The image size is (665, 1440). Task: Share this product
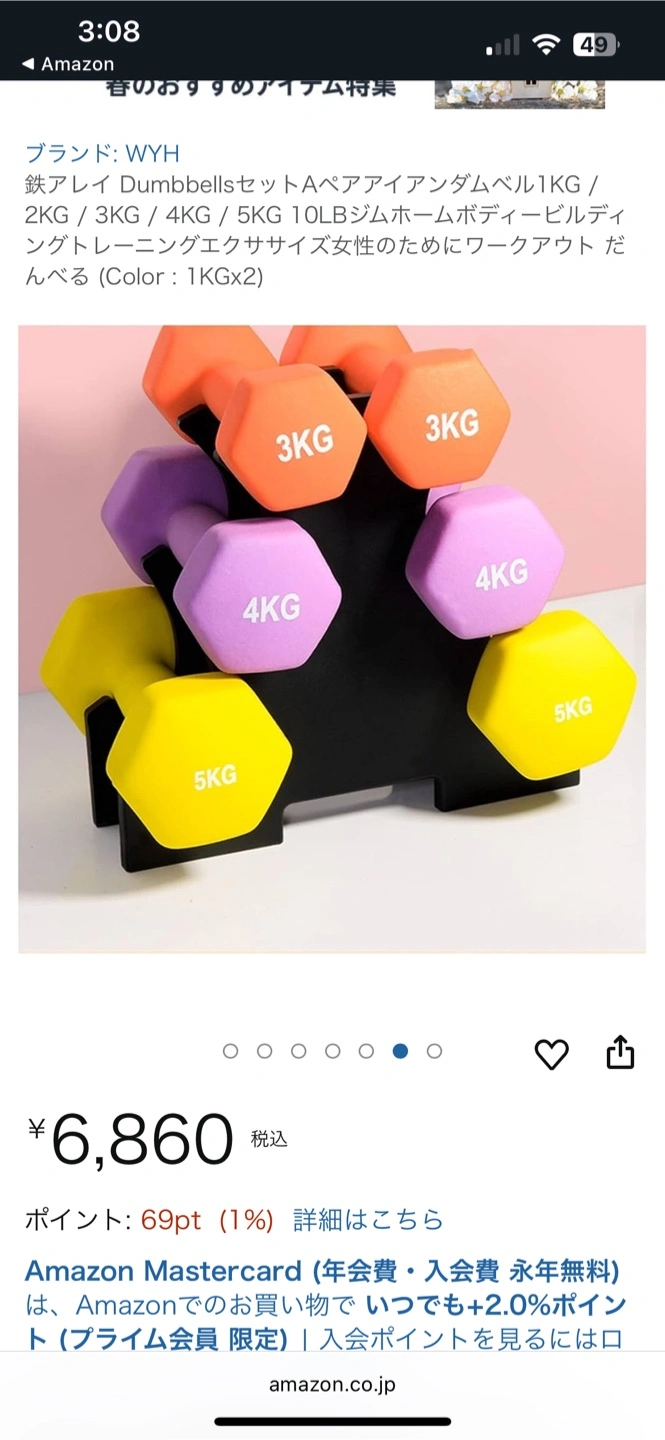(620, 1052)
